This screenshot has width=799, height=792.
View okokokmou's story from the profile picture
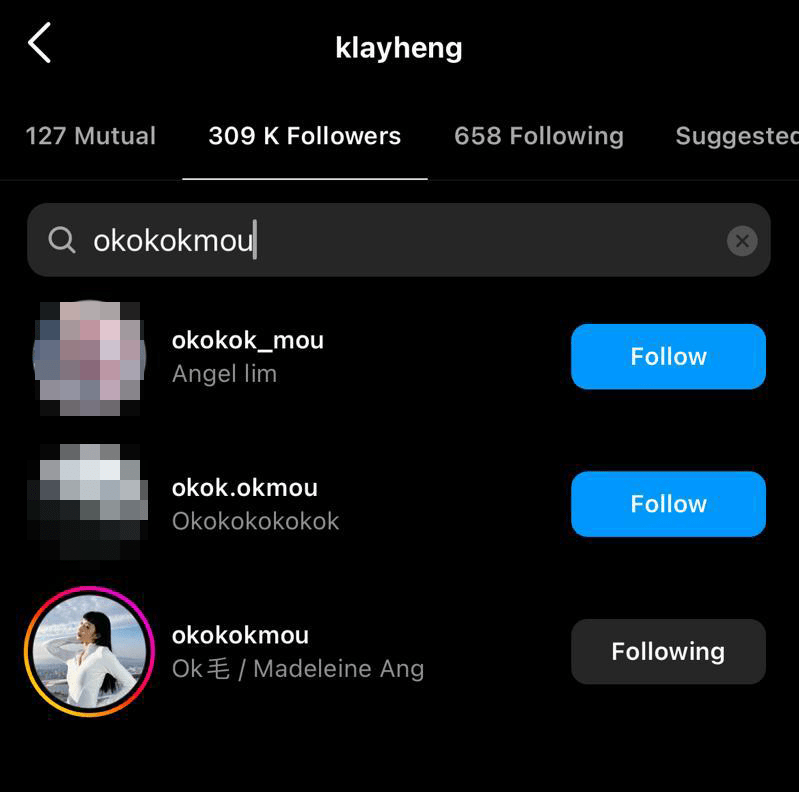tap(90, 652)
